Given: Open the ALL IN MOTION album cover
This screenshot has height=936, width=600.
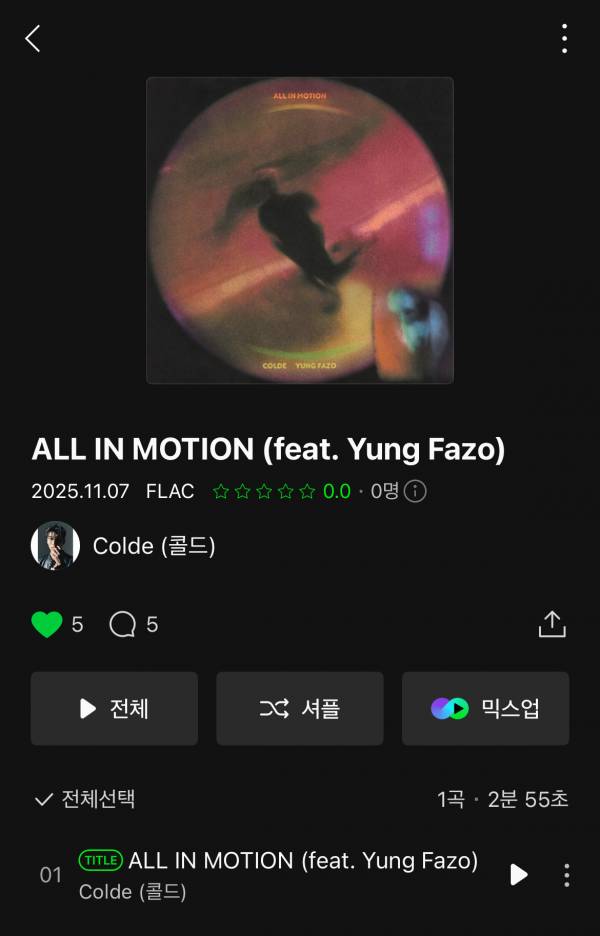Looking at the screenshot, I should [300, 230].
